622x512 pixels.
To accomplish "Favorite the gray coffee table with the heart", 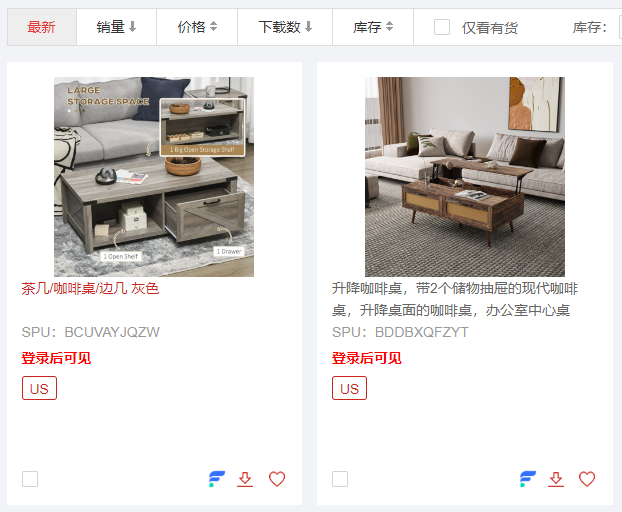I will click(277, 479).
